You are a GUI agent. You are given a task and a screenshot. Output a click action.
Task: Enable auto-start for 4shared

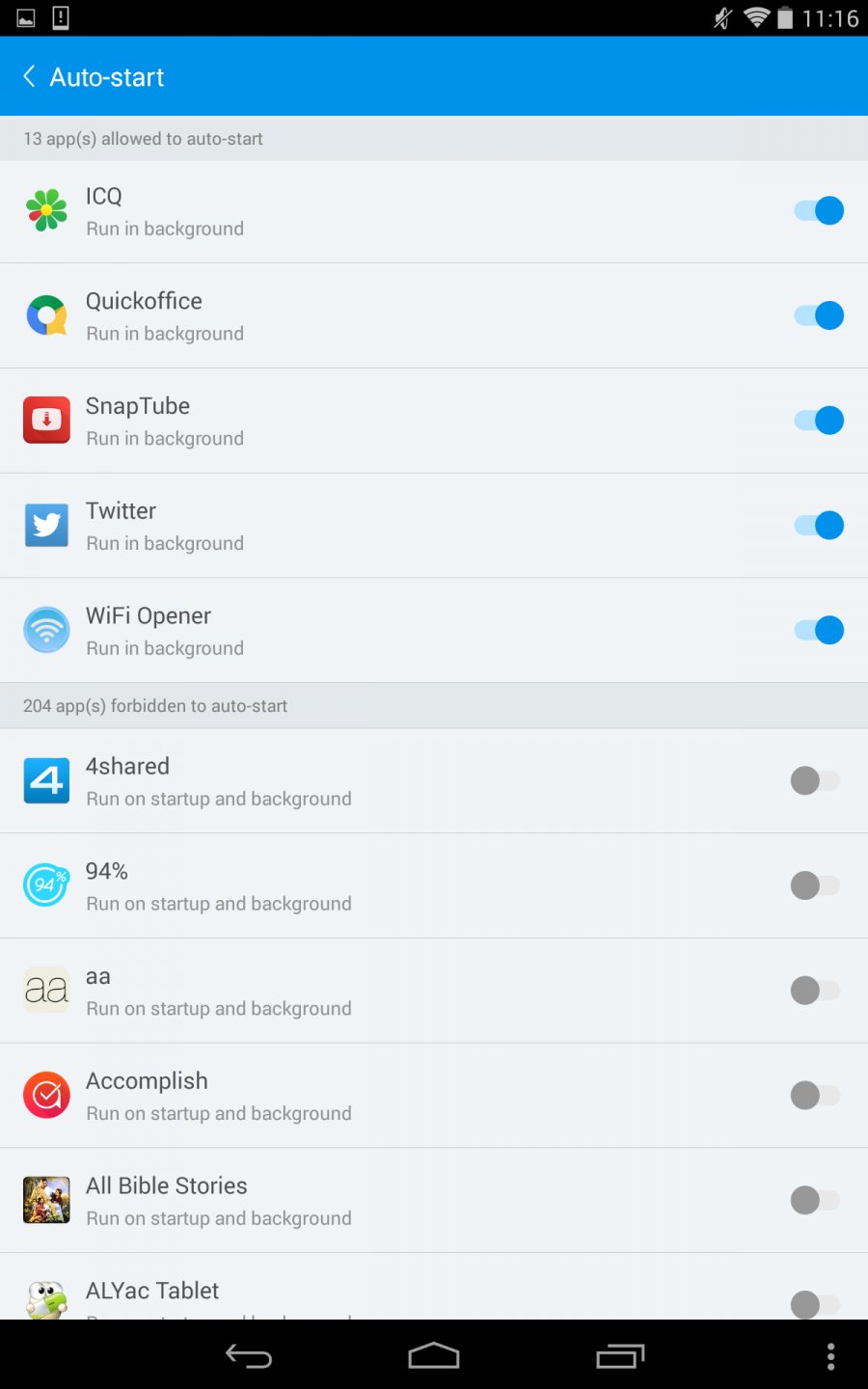click(815, 781)
